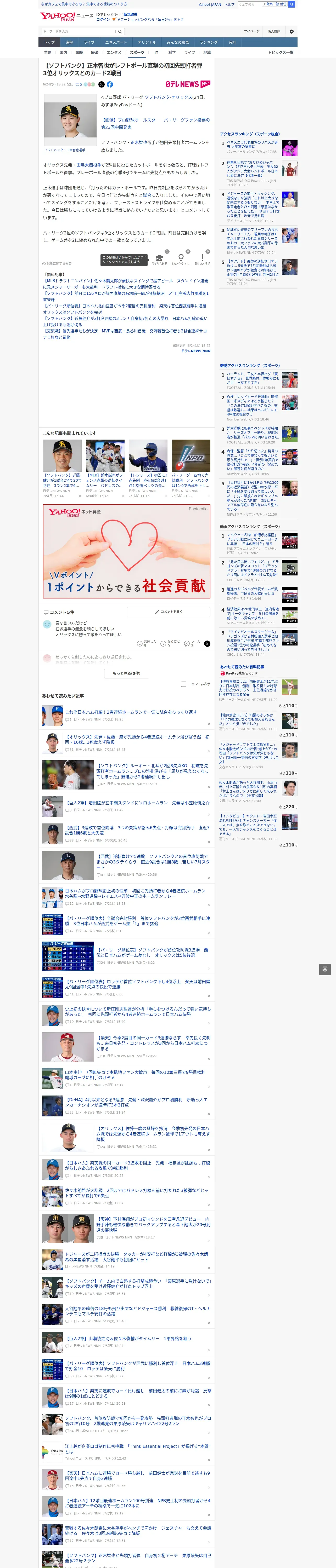This screenshot has width=336, height=1568.
Task: Tap the scroll-to-top button
Action: [x=325, y=969]
